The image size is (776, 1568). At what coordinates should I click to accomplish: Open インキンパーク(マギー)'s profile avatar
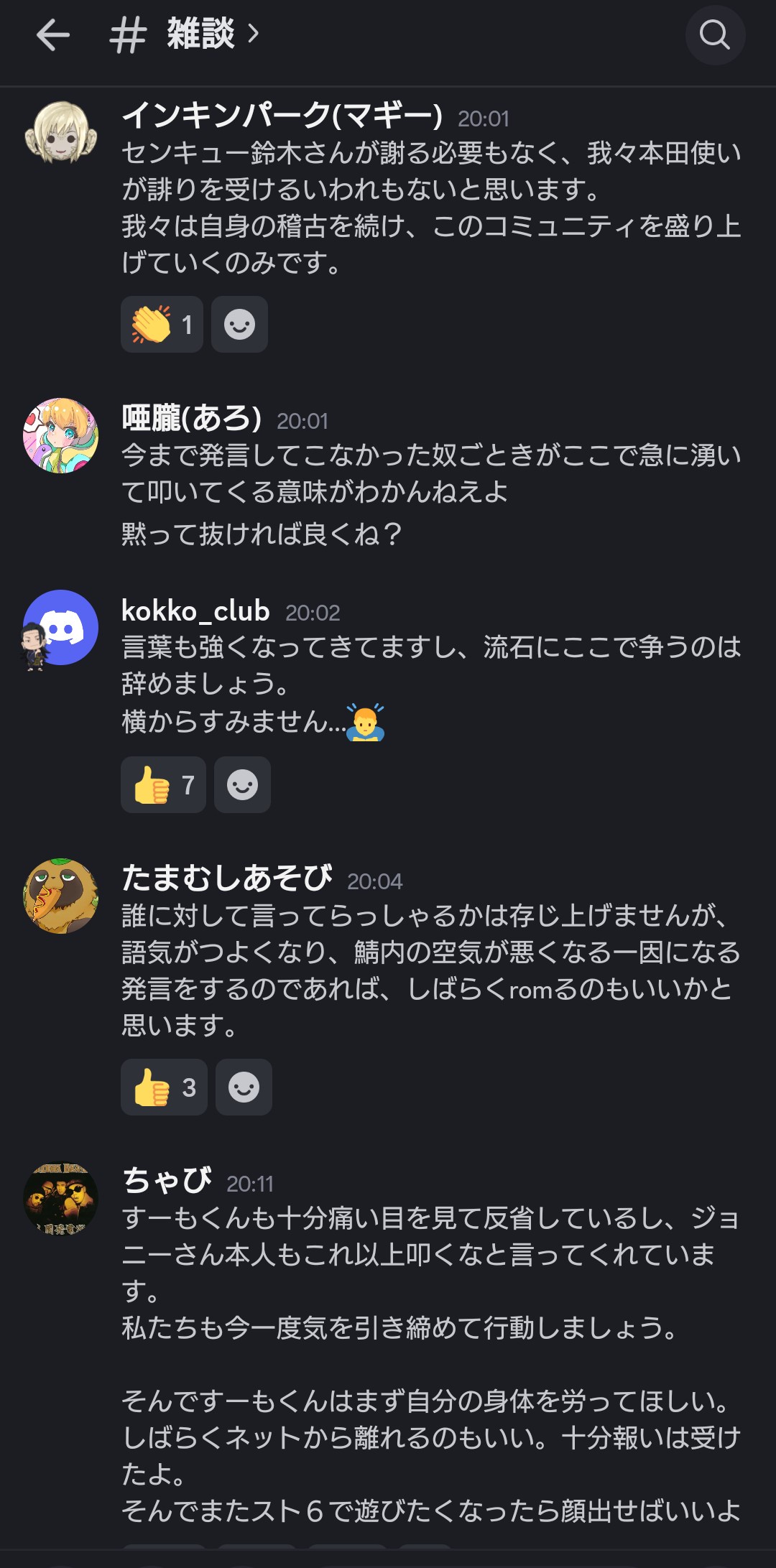pyautogui.click(x=61, y=133)
